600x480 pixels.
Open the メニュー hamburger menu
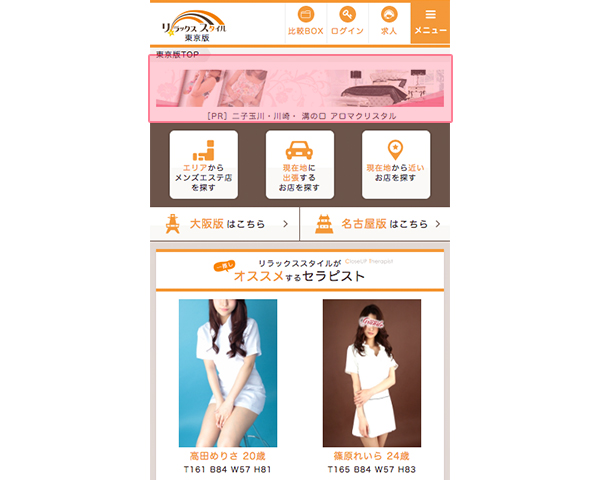(x=430, y=21)
